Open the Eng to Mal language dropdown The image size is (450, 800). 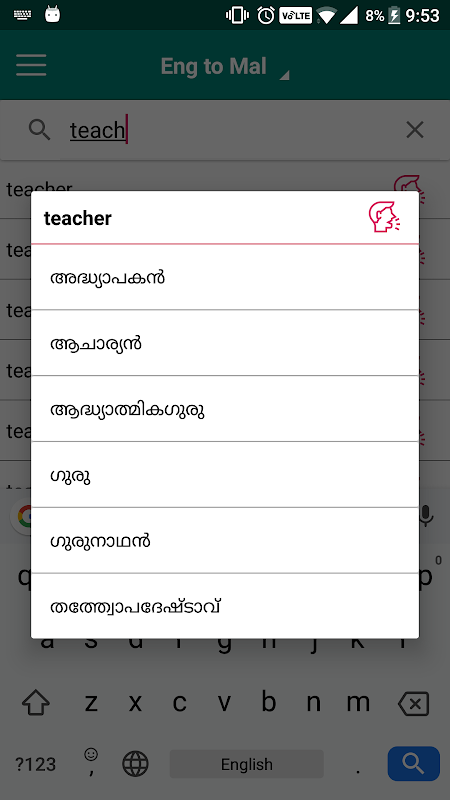coord(224,67)
